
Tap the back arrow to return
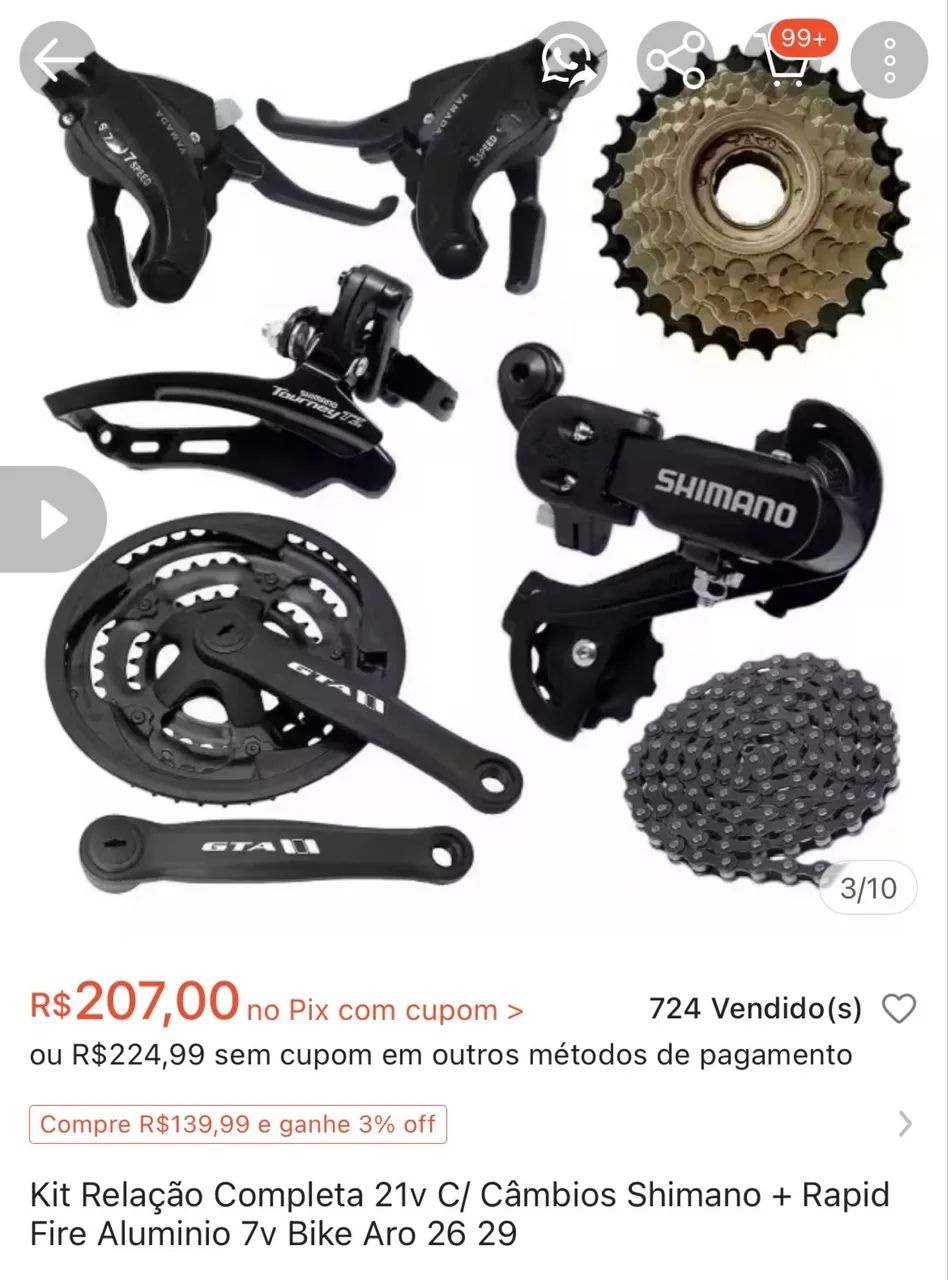pos(57,57)
